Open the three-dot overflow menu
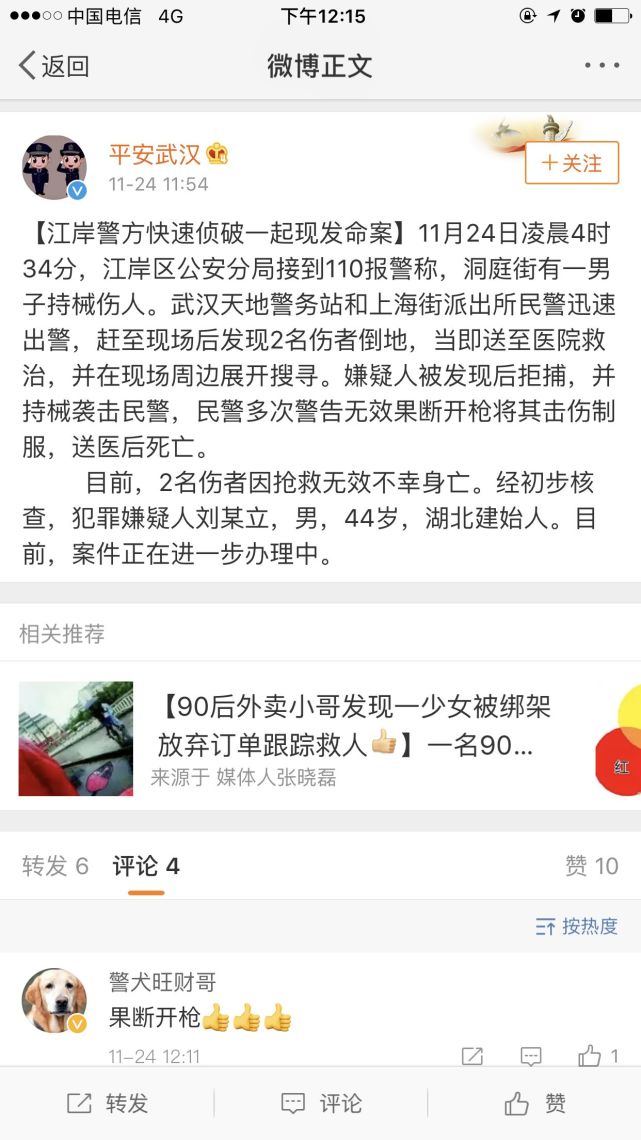 point(602,66)
